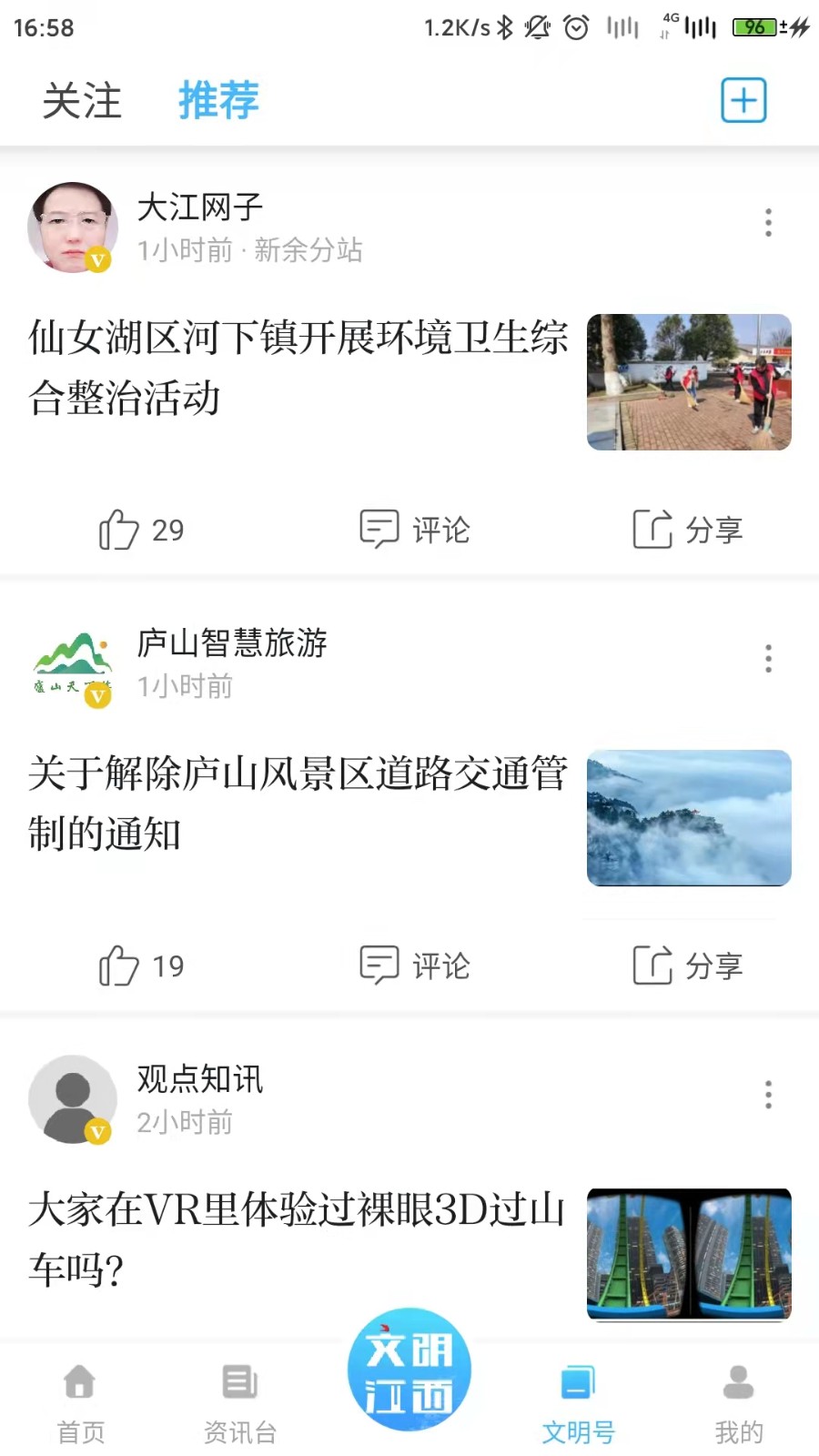Viewport: 819px width, 1456px height.
Task: Open the create post plus icon
Action: point(743,100)
